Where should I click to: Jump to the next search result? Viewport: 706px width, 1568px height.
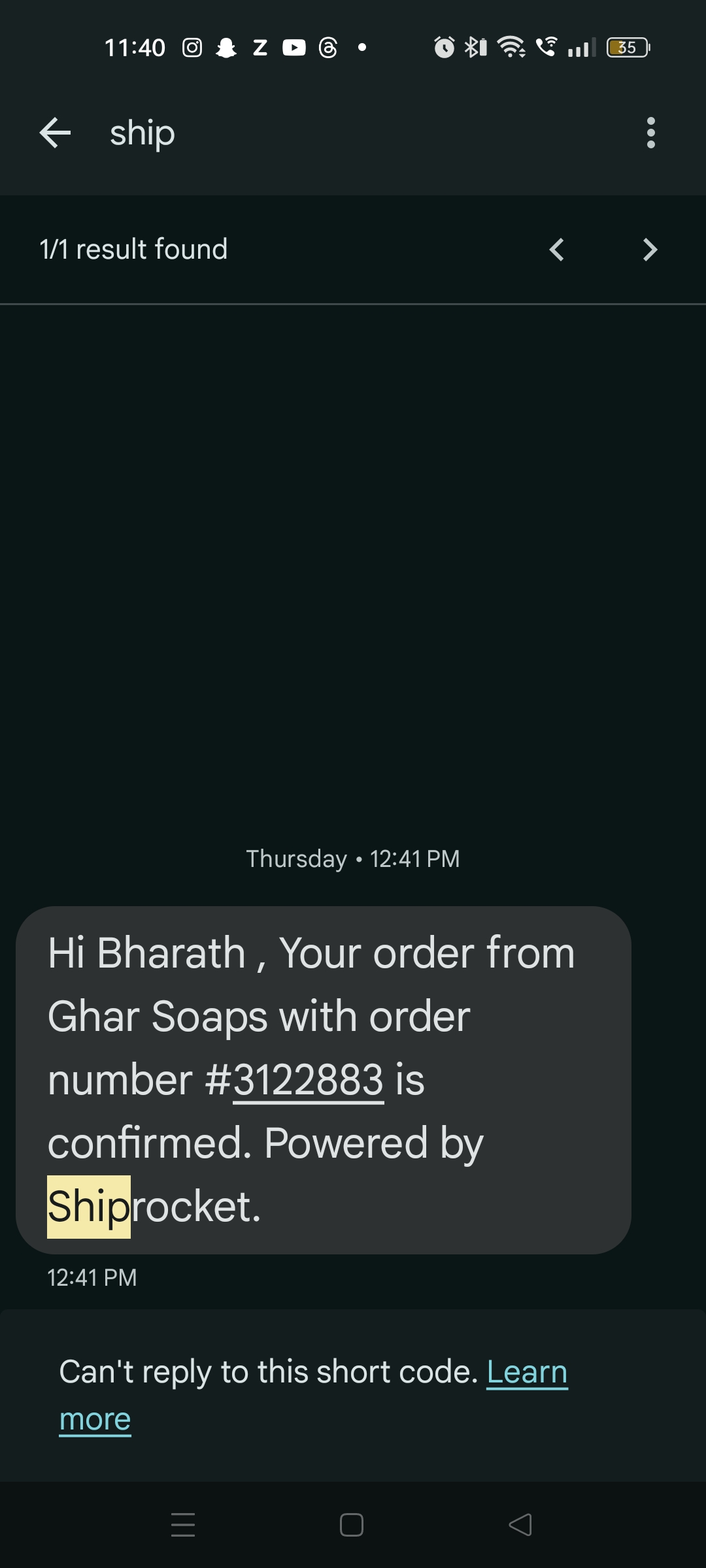(x=649, y=250)
